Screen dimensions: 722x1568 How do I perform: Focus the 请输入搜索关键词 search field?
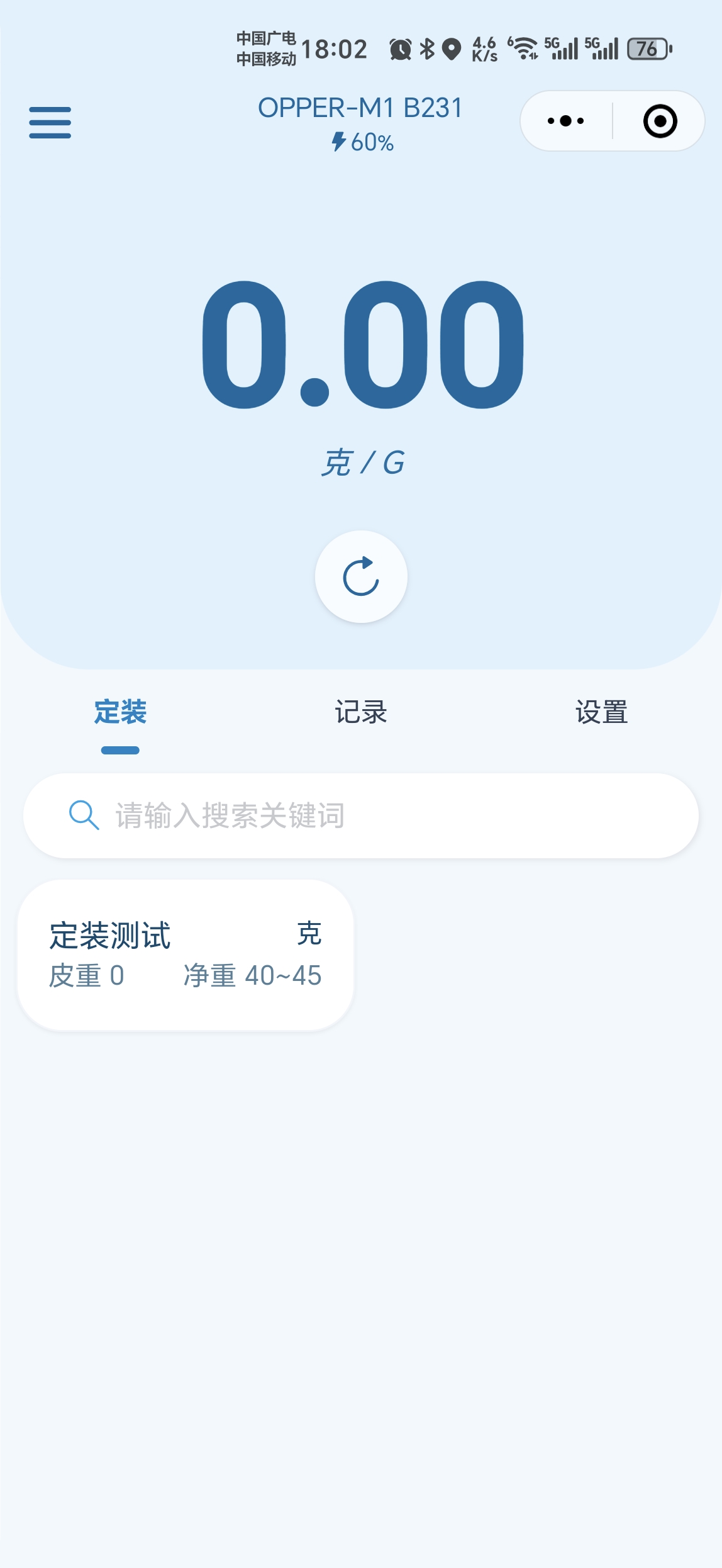[361, 815]
